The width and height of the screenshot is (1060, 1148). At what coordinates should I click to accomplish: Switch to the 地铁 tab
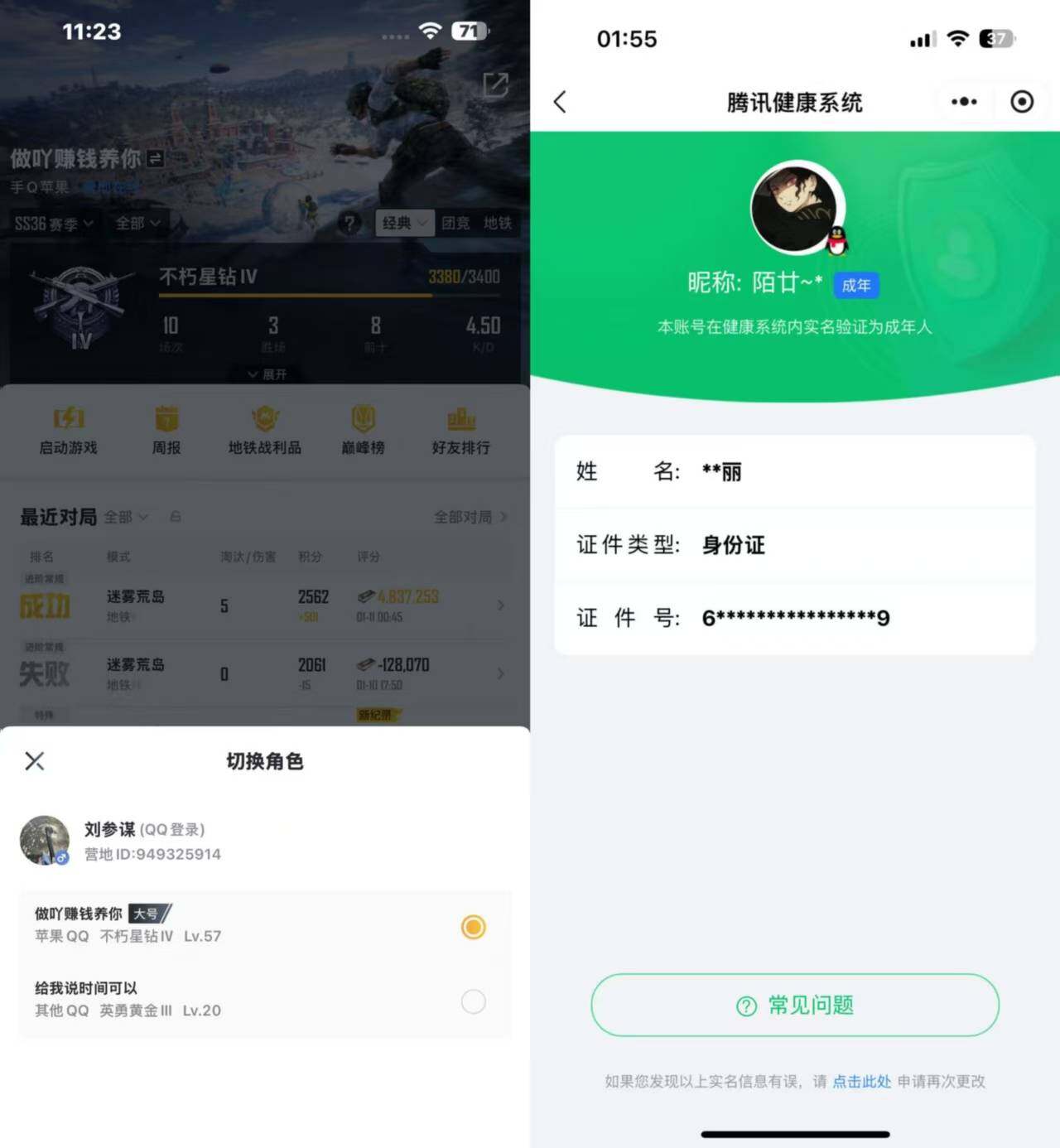tap(499, 223)
